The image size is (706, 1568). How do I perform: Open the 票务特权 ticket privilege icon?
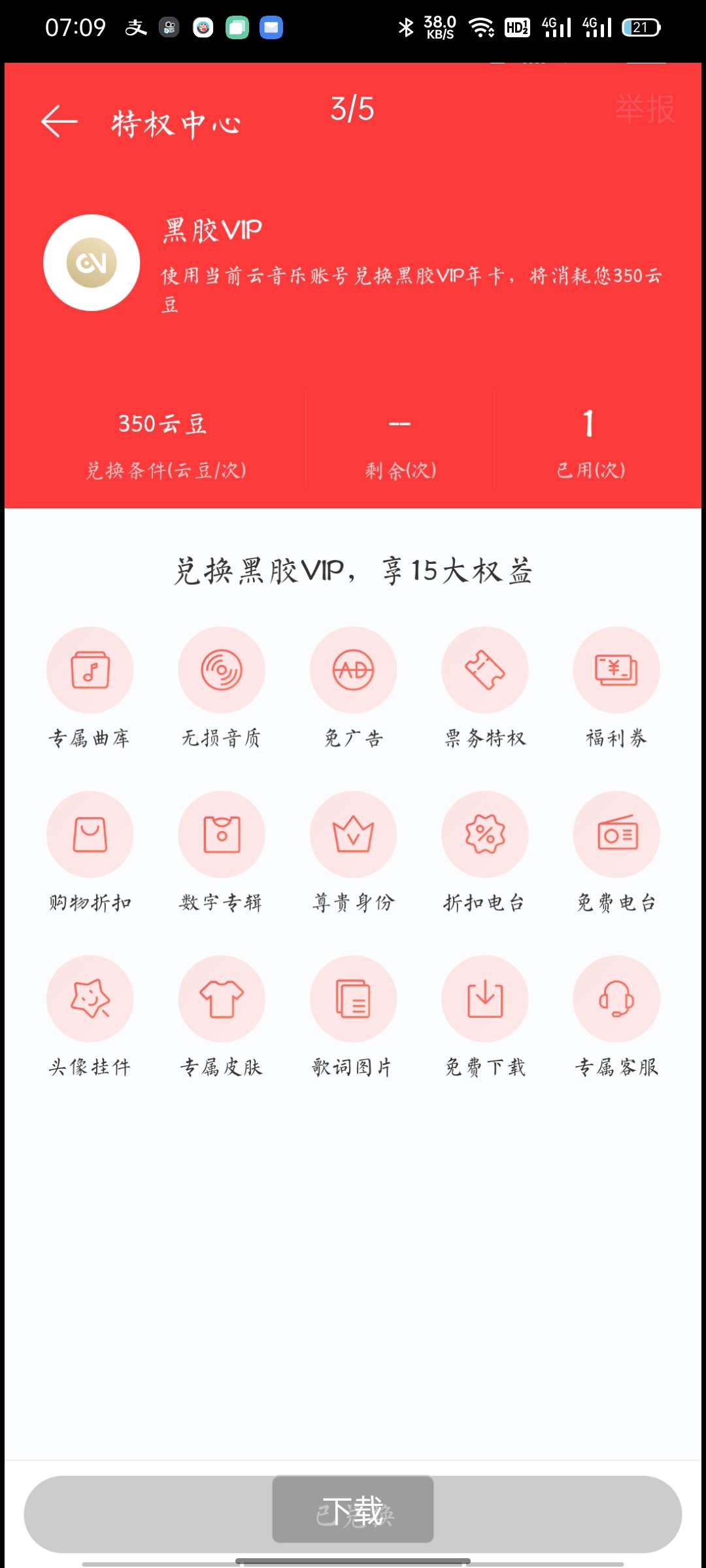(484, 670)
